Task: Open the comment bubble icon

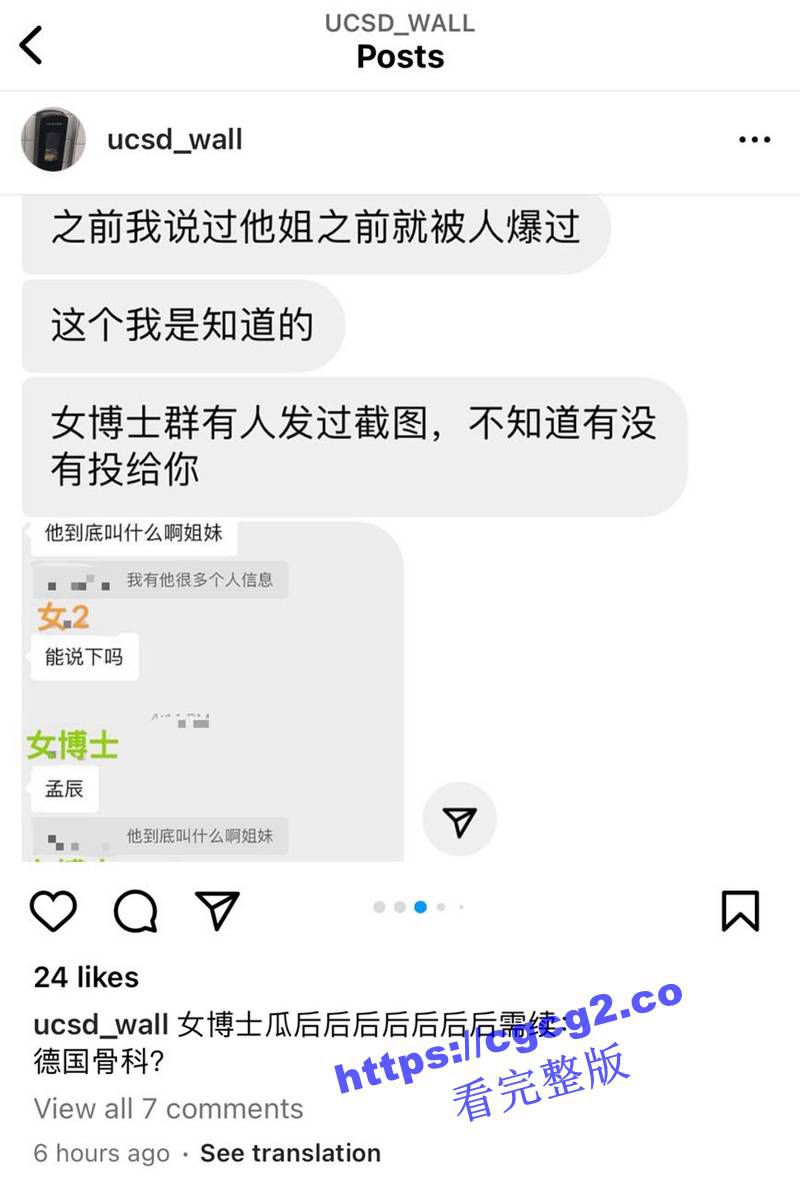Action: 135,911
